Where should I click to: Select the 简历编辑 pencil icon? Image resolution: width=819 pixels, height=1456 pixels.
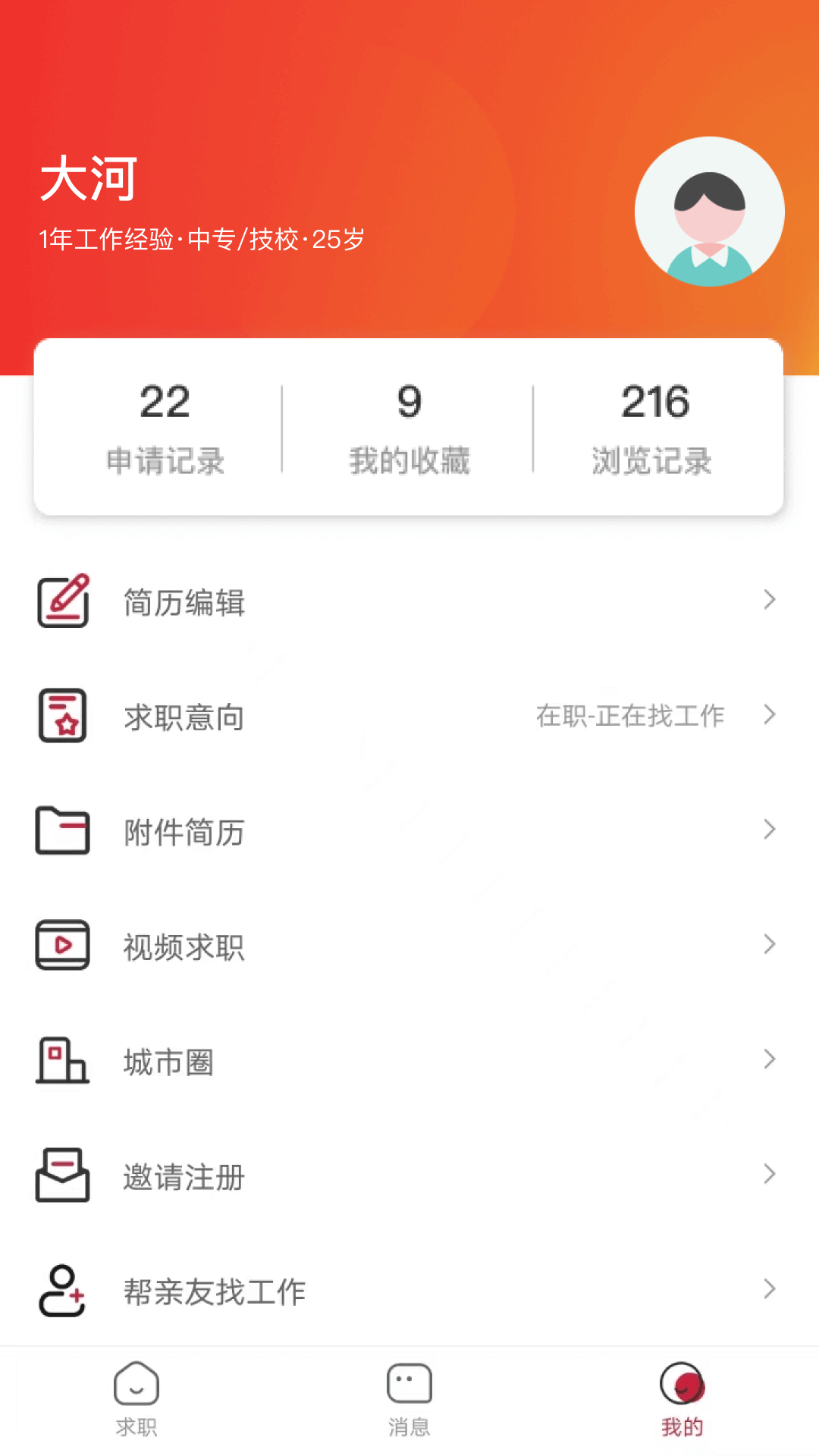click(x=63, y=601)
